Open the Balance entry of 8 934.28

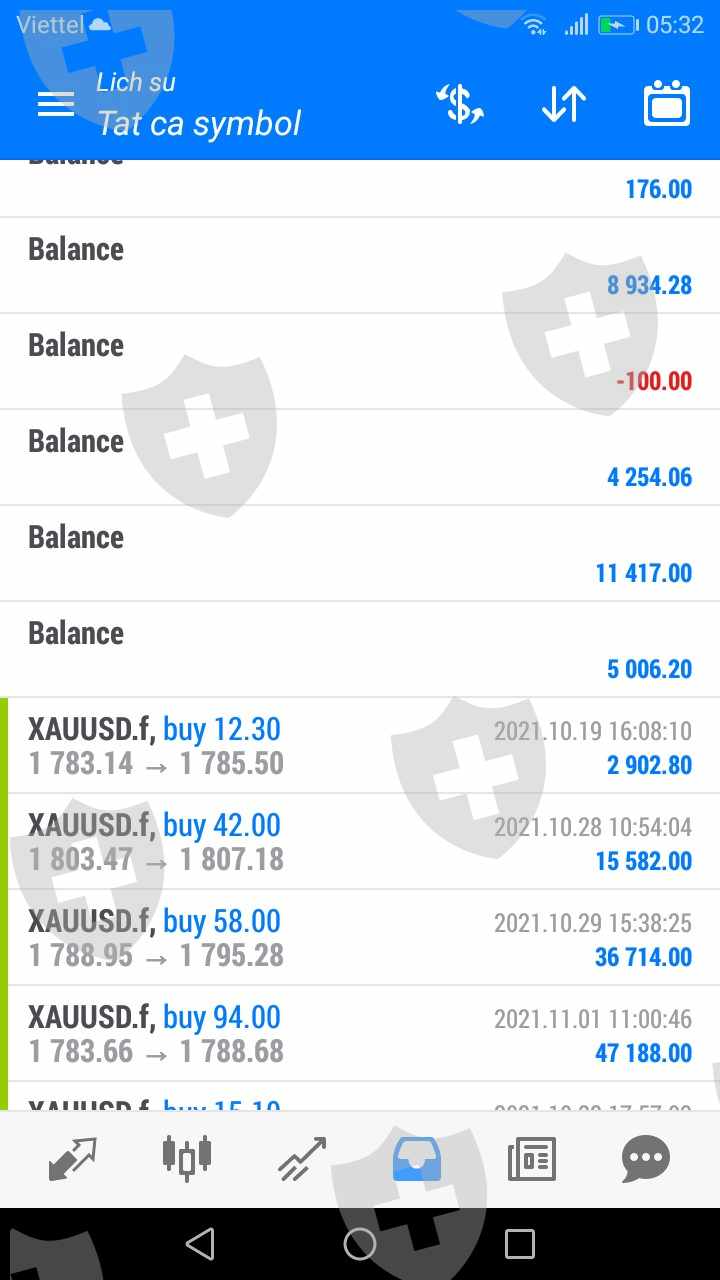point(360,266)
